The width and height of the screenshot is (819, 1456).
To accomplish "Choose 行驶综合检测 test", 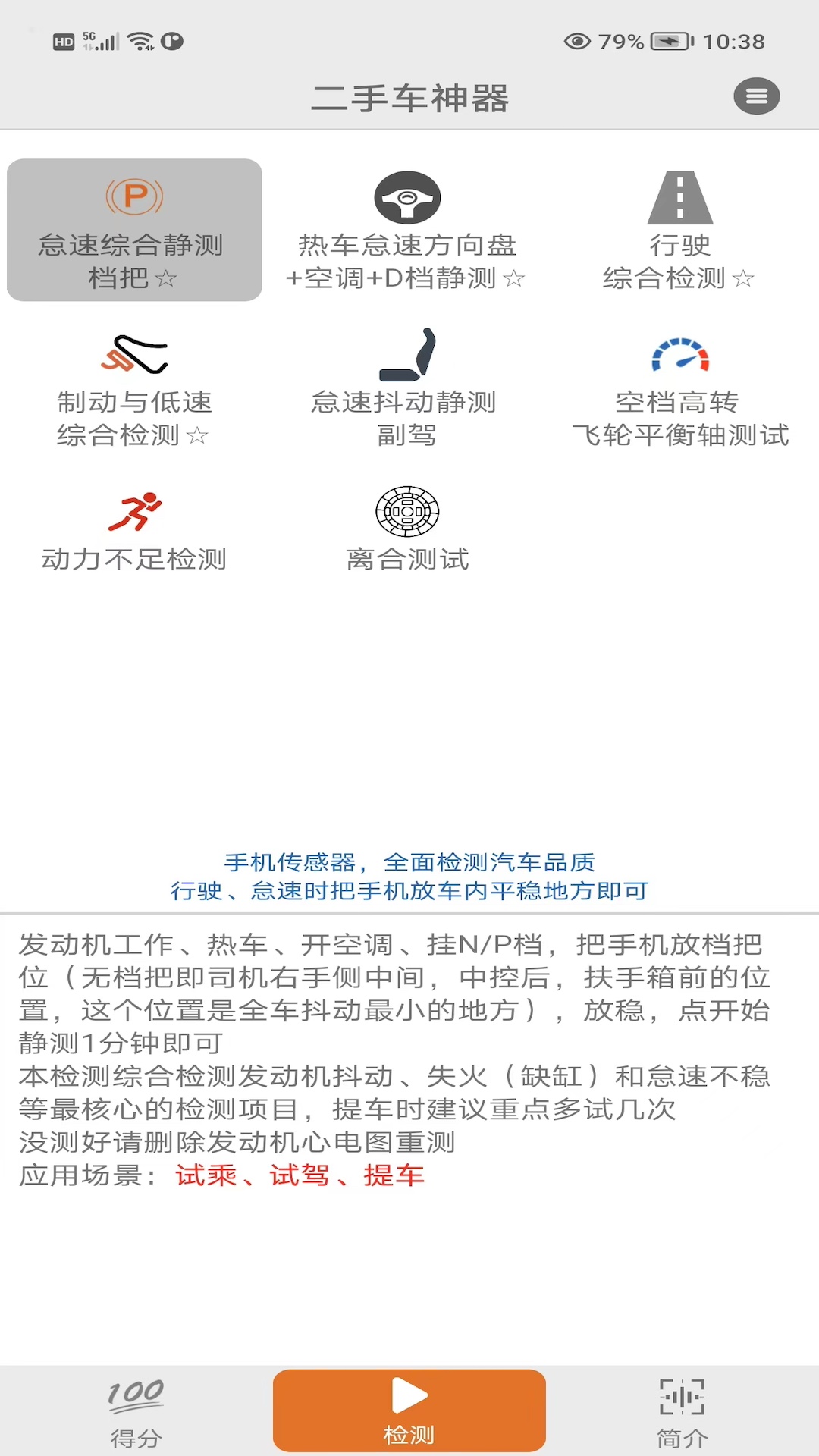I will [679, 230].
